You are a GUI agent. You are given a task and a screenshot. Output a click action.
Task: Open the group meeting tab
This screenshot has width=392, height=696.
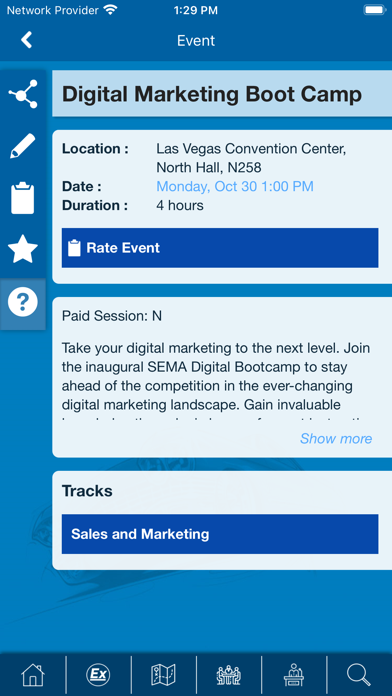pos(229,676)
